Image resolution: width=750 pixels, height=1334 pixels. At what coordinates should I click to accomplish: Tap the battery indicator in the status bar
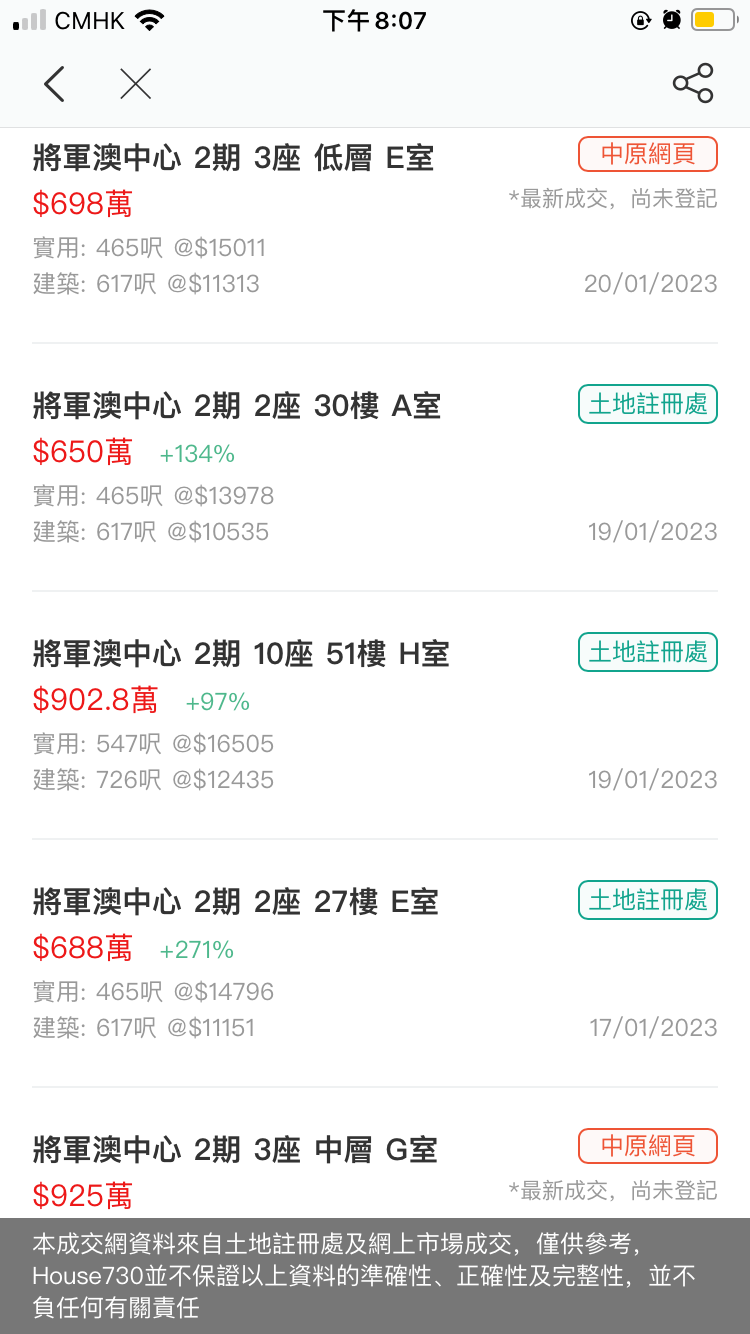(714, 18)
